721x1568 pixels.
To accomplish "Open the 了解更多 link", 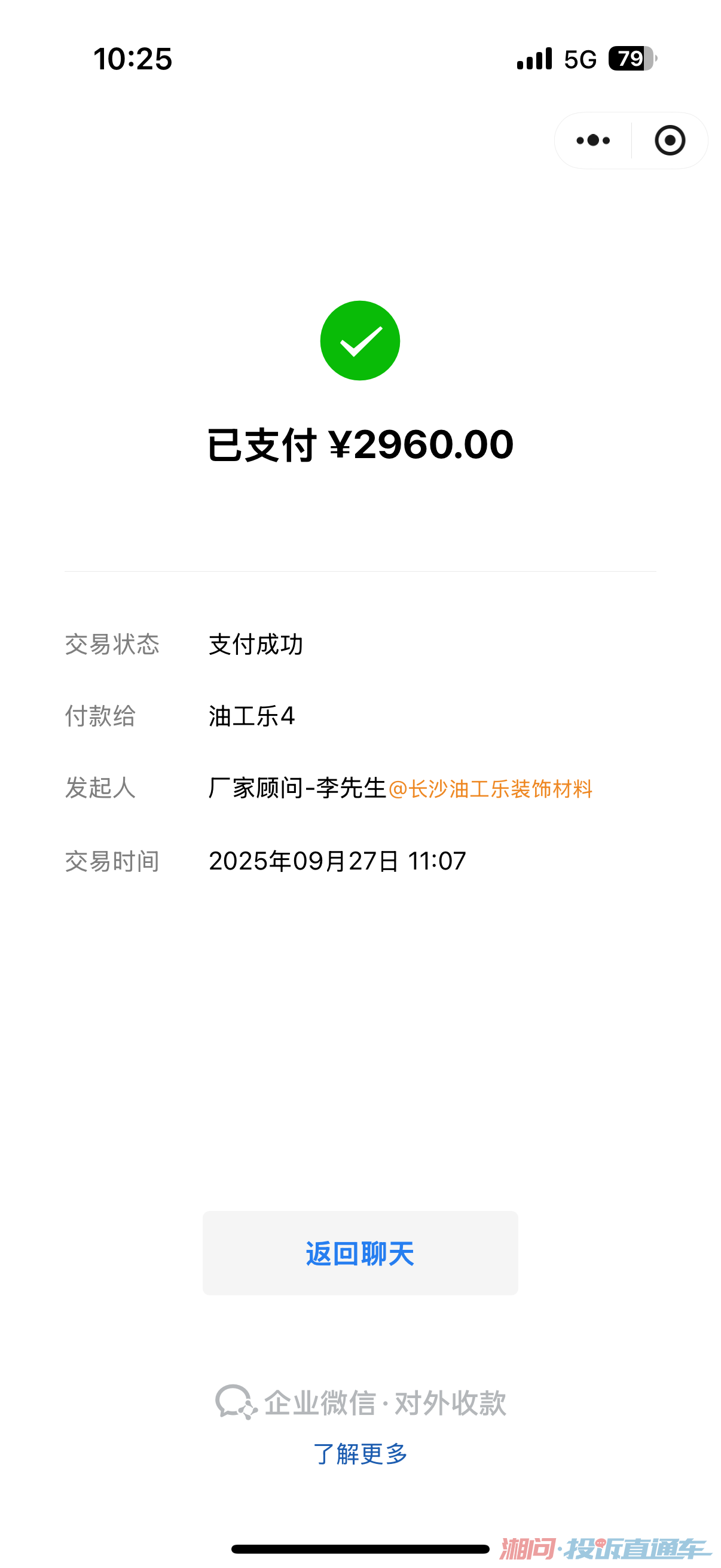I will 360,1454.
